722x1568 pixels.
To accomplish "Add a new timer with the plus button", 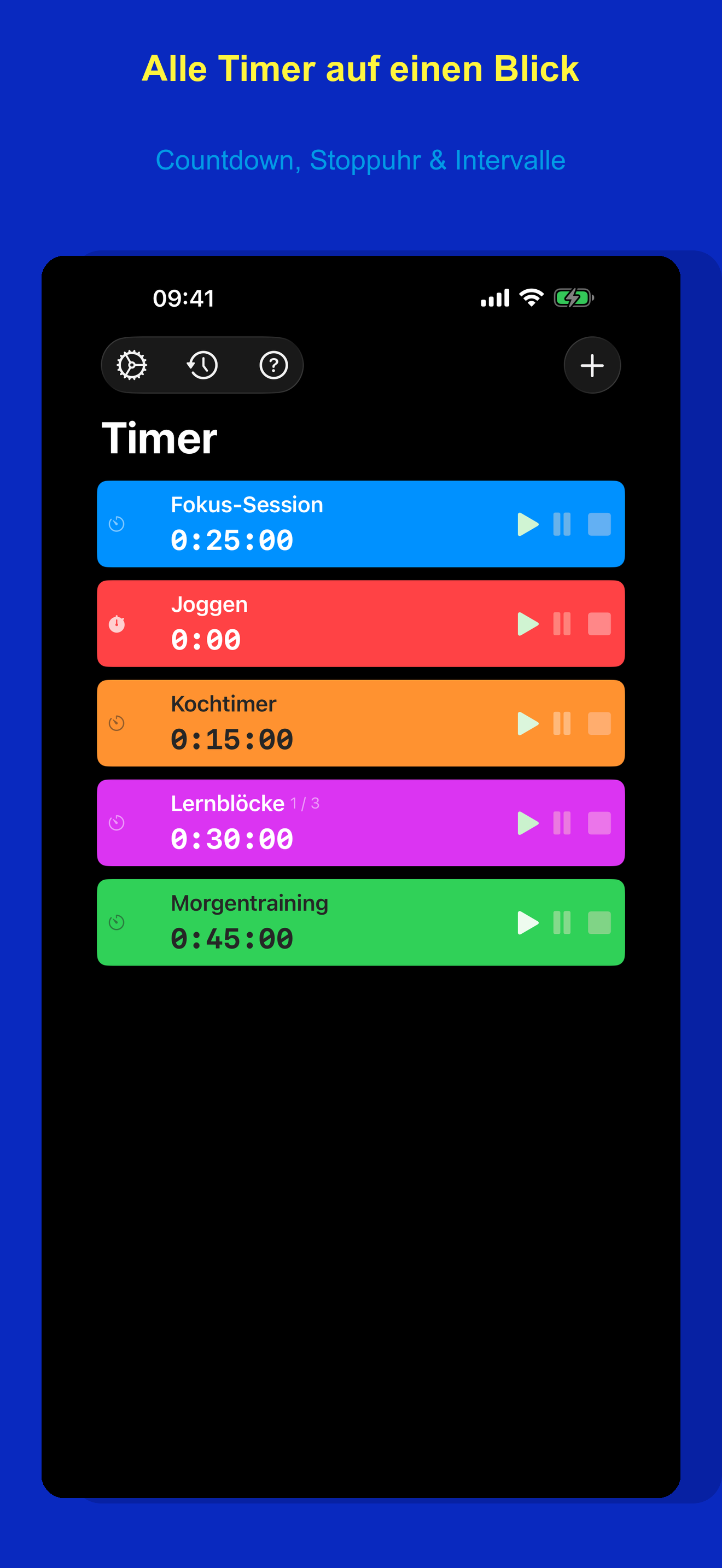I will tap(592, 365).
